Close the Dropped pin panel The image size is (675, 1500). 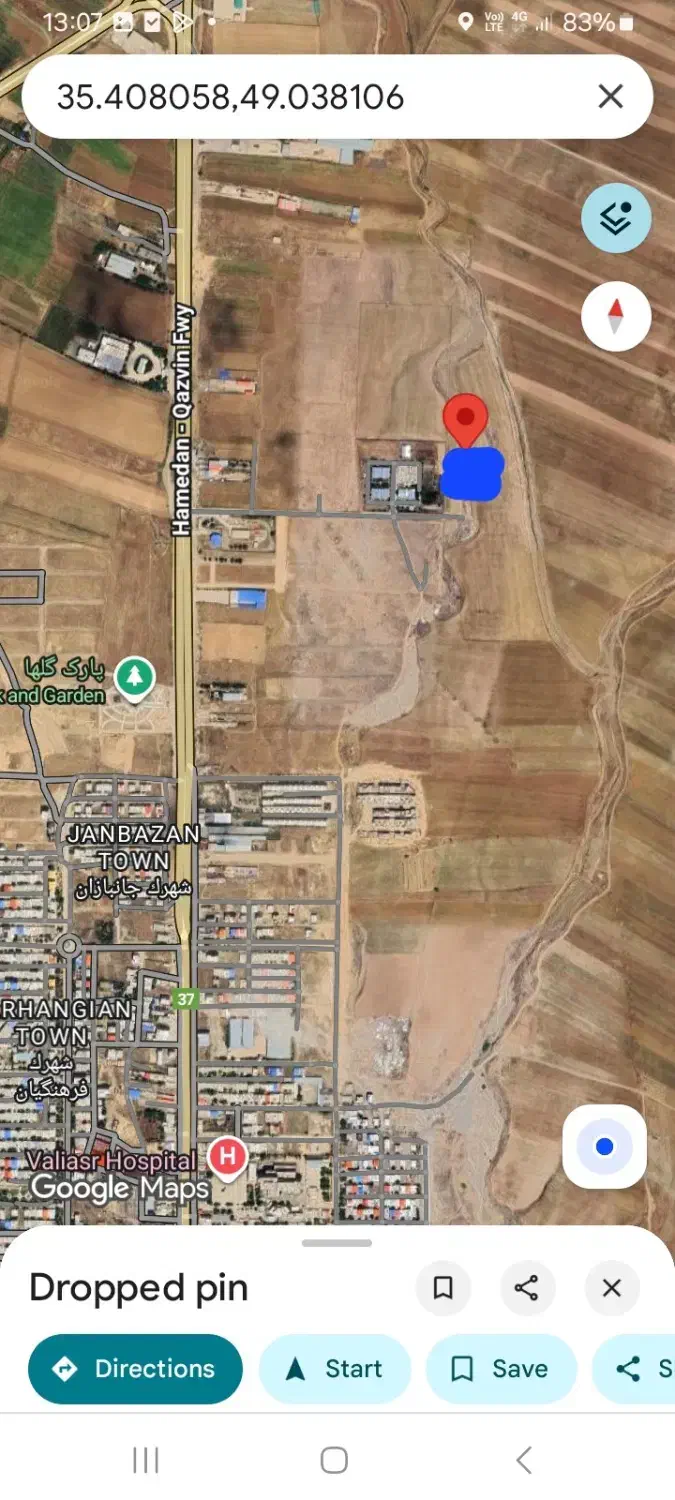point(612,1288)
